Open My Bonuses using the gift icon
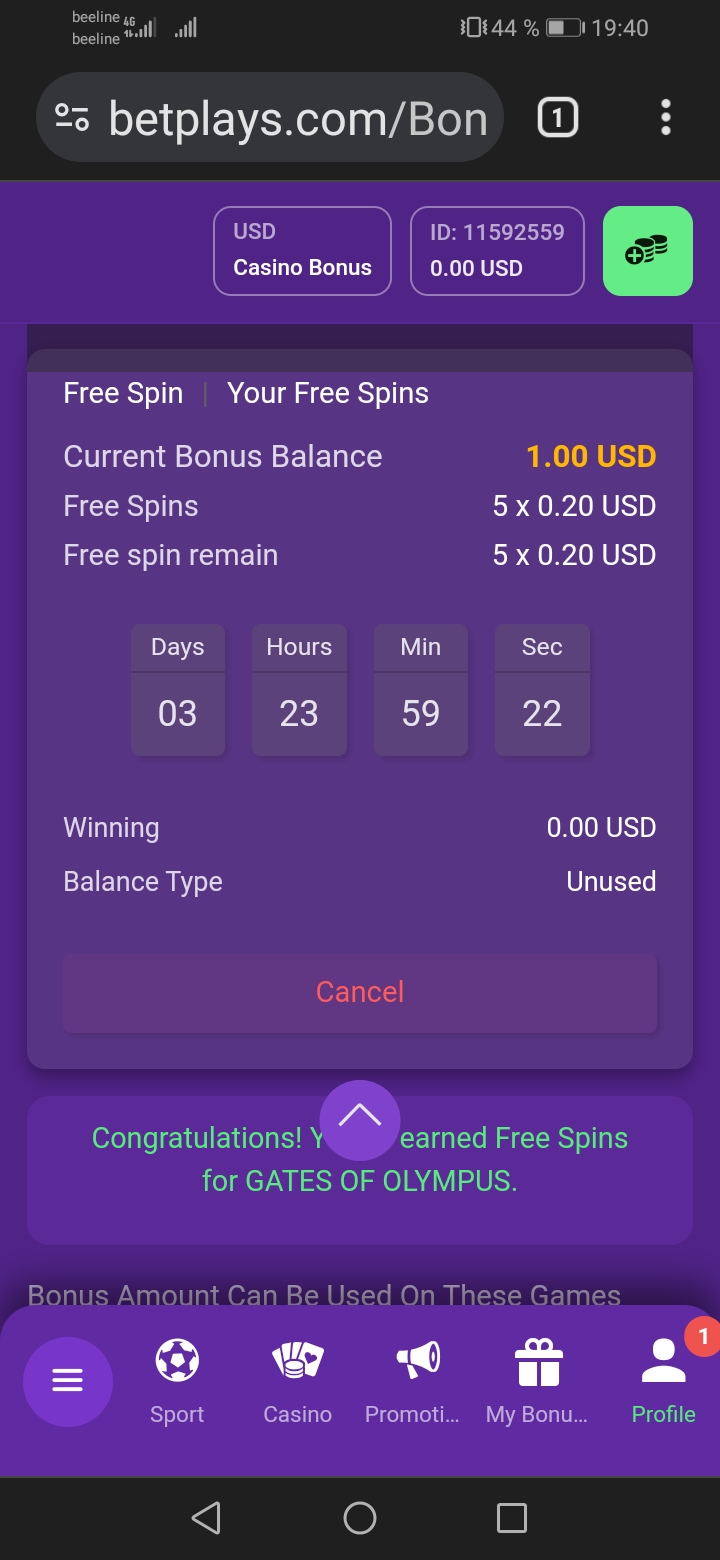This screenshot has width=720, height=1560. [538, 1360]
